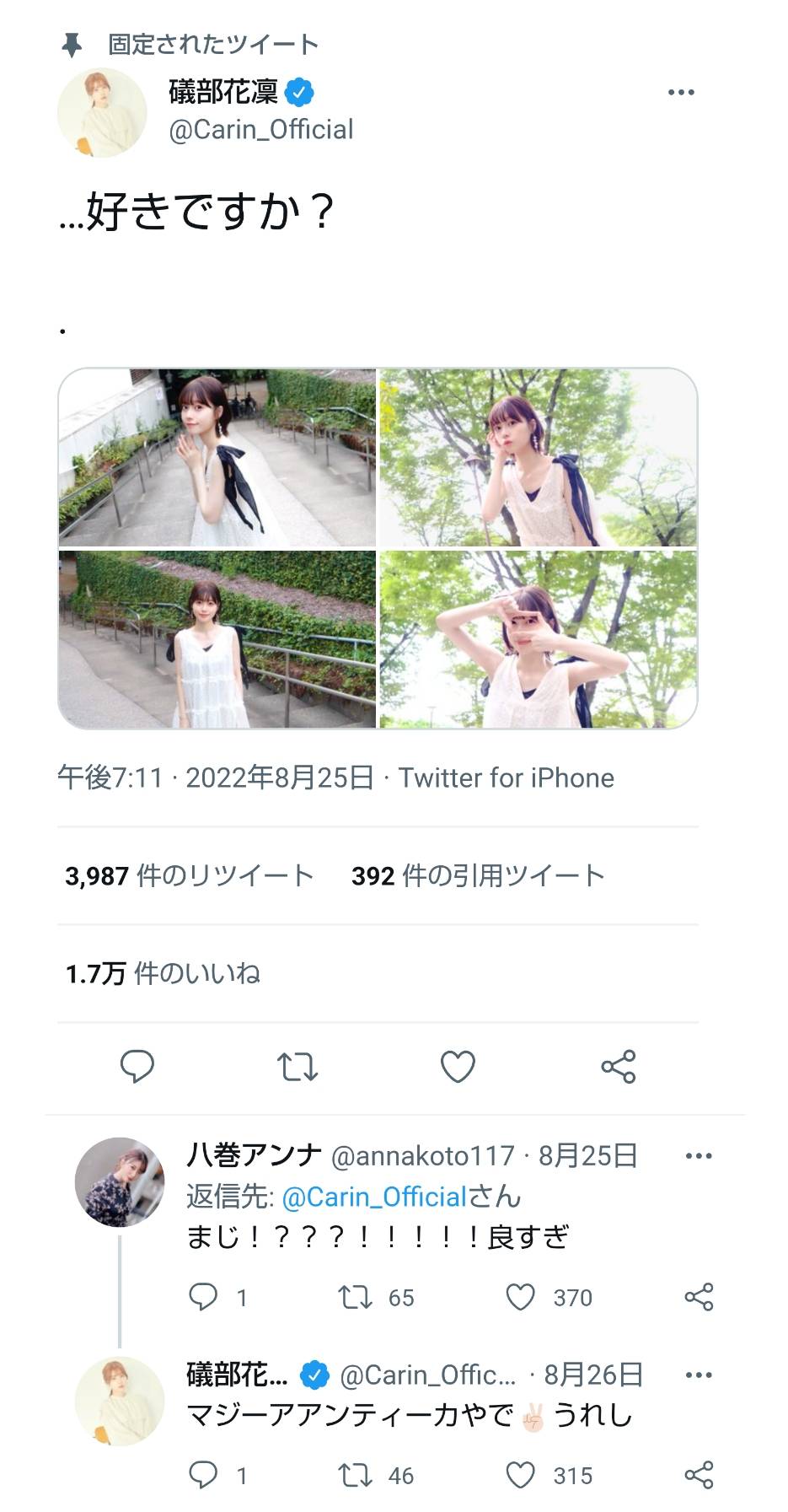
Task: View the 392 件の引用ツイート list
Action: pyautogui.click(x=478, y=876)
